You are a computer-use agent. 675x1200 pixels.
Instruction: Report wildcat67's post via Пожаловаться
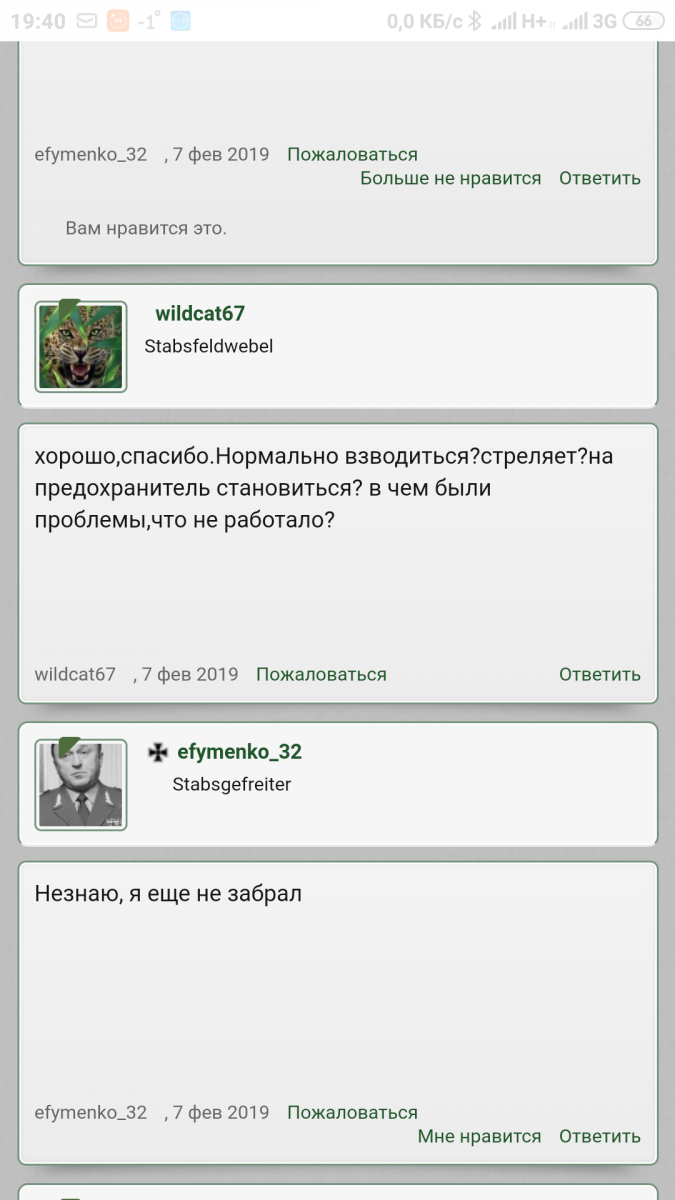[321, 674]
